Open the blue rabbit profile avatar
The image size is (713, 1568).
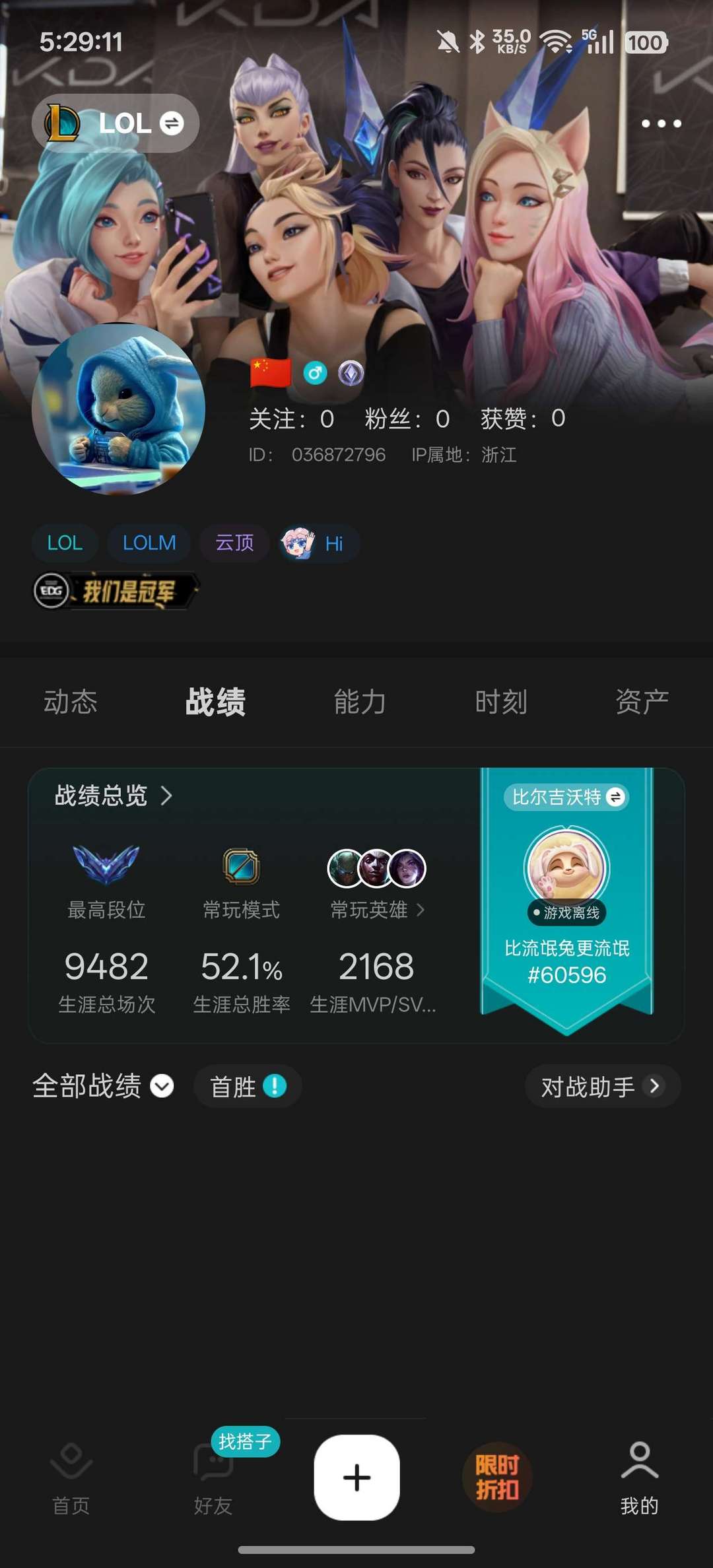point(119,409)
